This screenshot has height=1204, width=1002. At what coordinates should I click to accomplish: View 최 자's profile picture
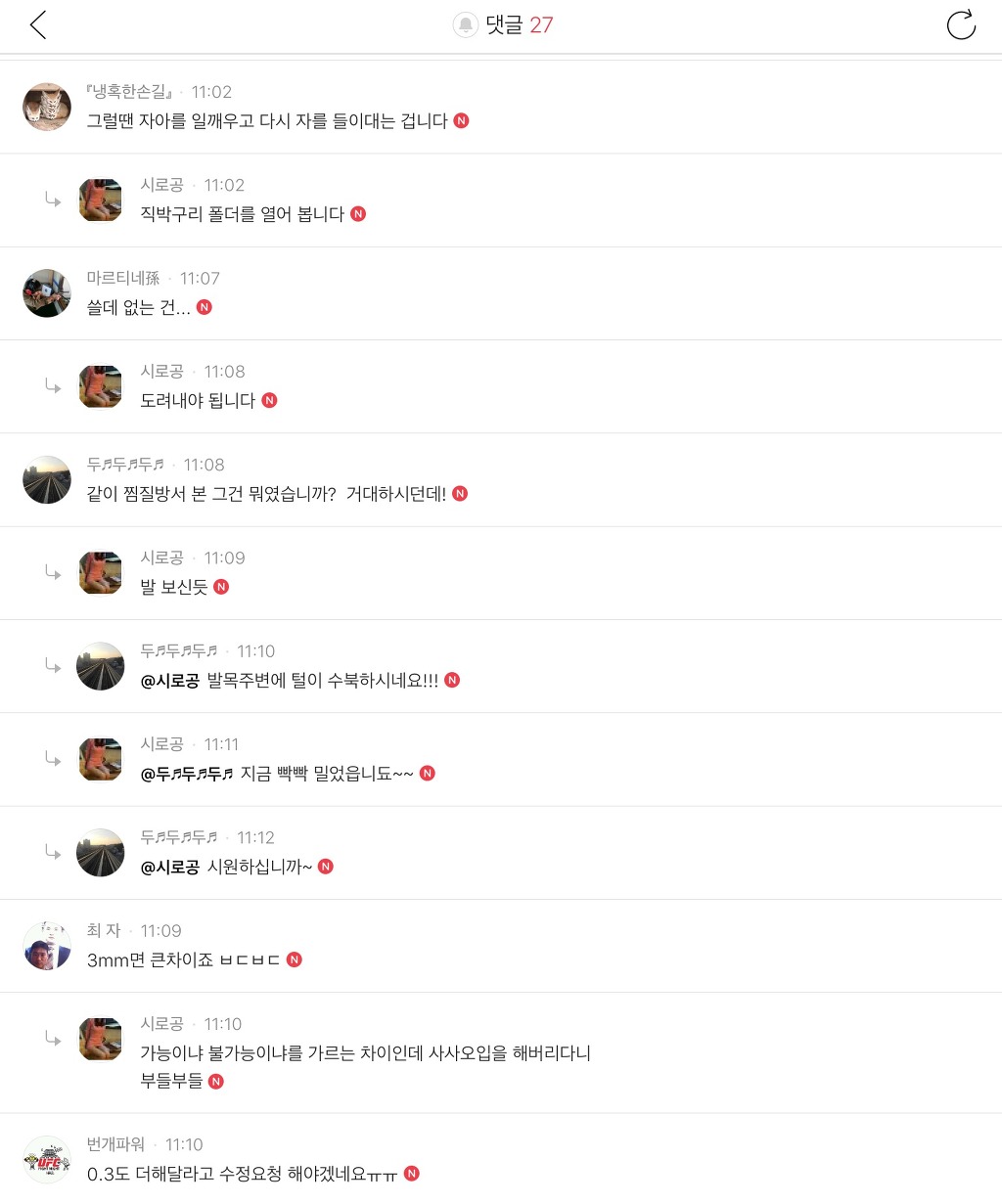(x=47, y=946)
